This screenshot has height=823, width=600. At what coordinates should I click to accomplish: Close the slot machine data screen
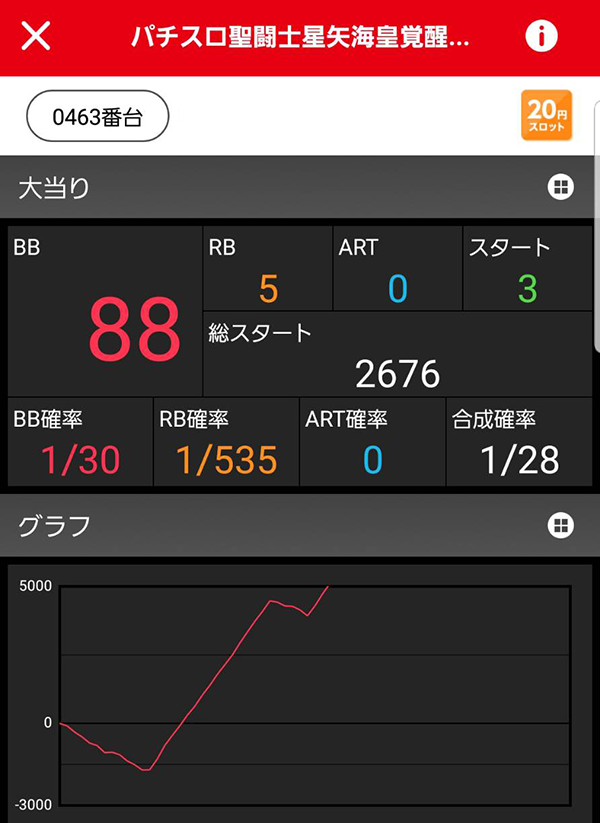pos(36,37)
